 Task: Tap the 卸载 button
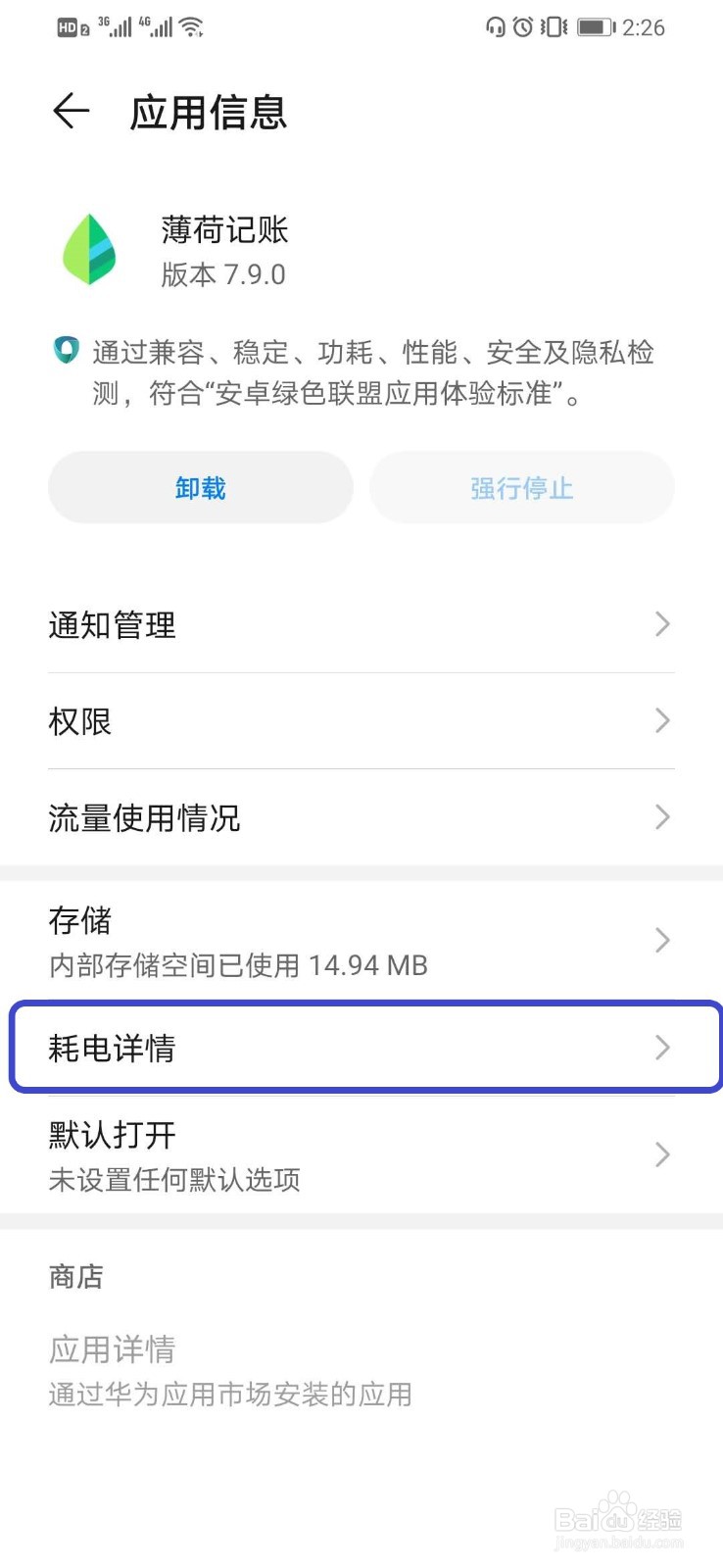pos(200,487)
